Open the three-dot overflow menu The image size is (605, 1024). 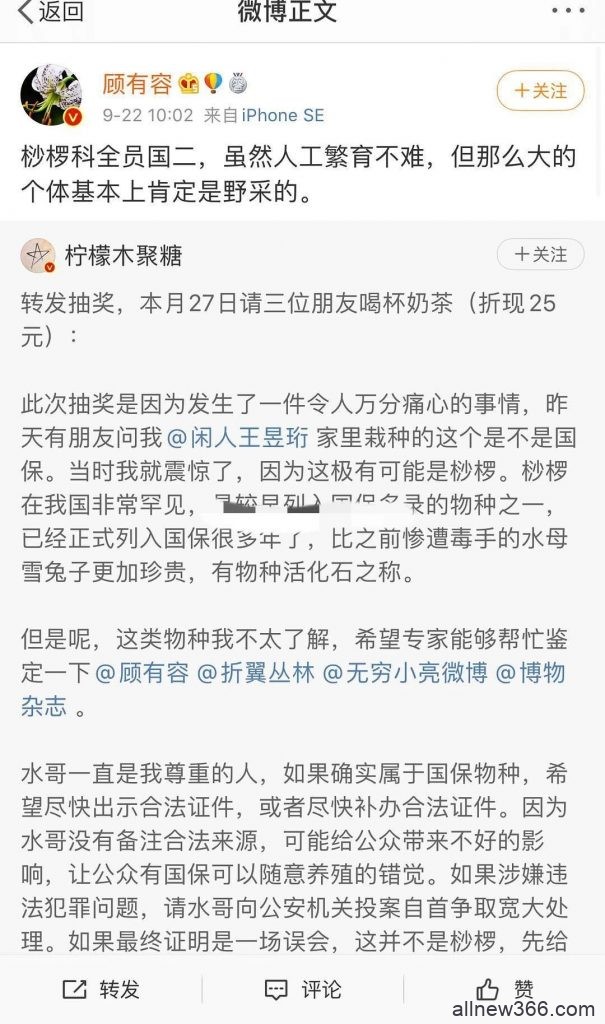[568, 12]
